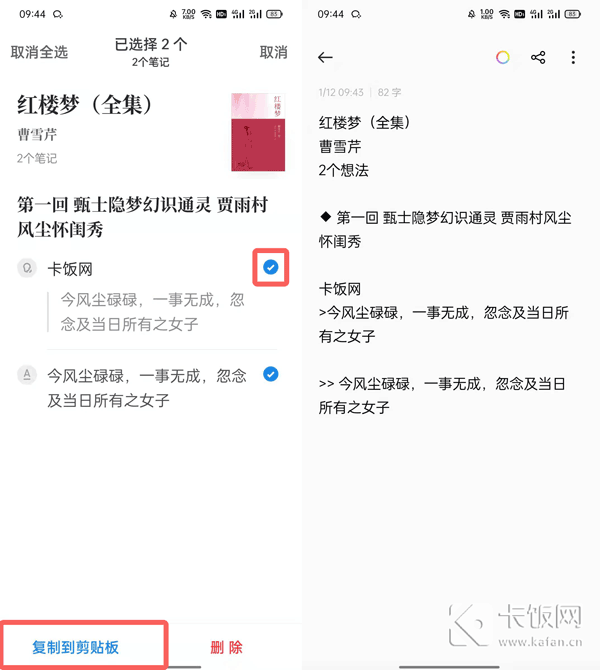
Task: Share the note with the share icon
Action: [x=538, y=57]
